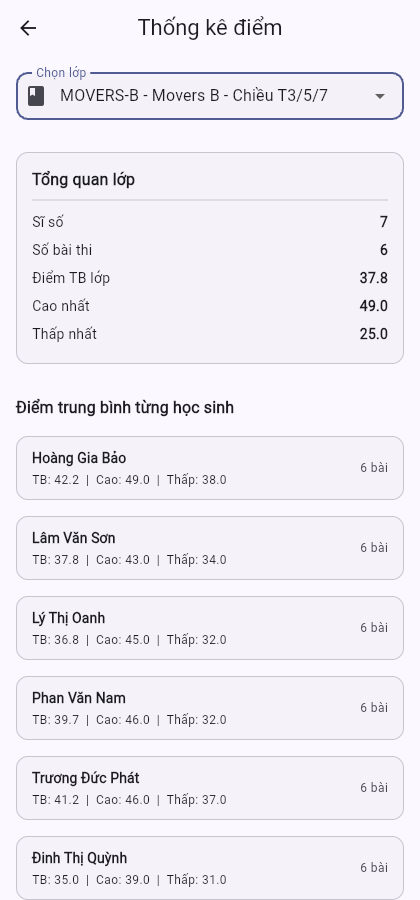Open Lâm Văn Sơn's score card
This screenshot has height=900, width=420.
point(210,548)
